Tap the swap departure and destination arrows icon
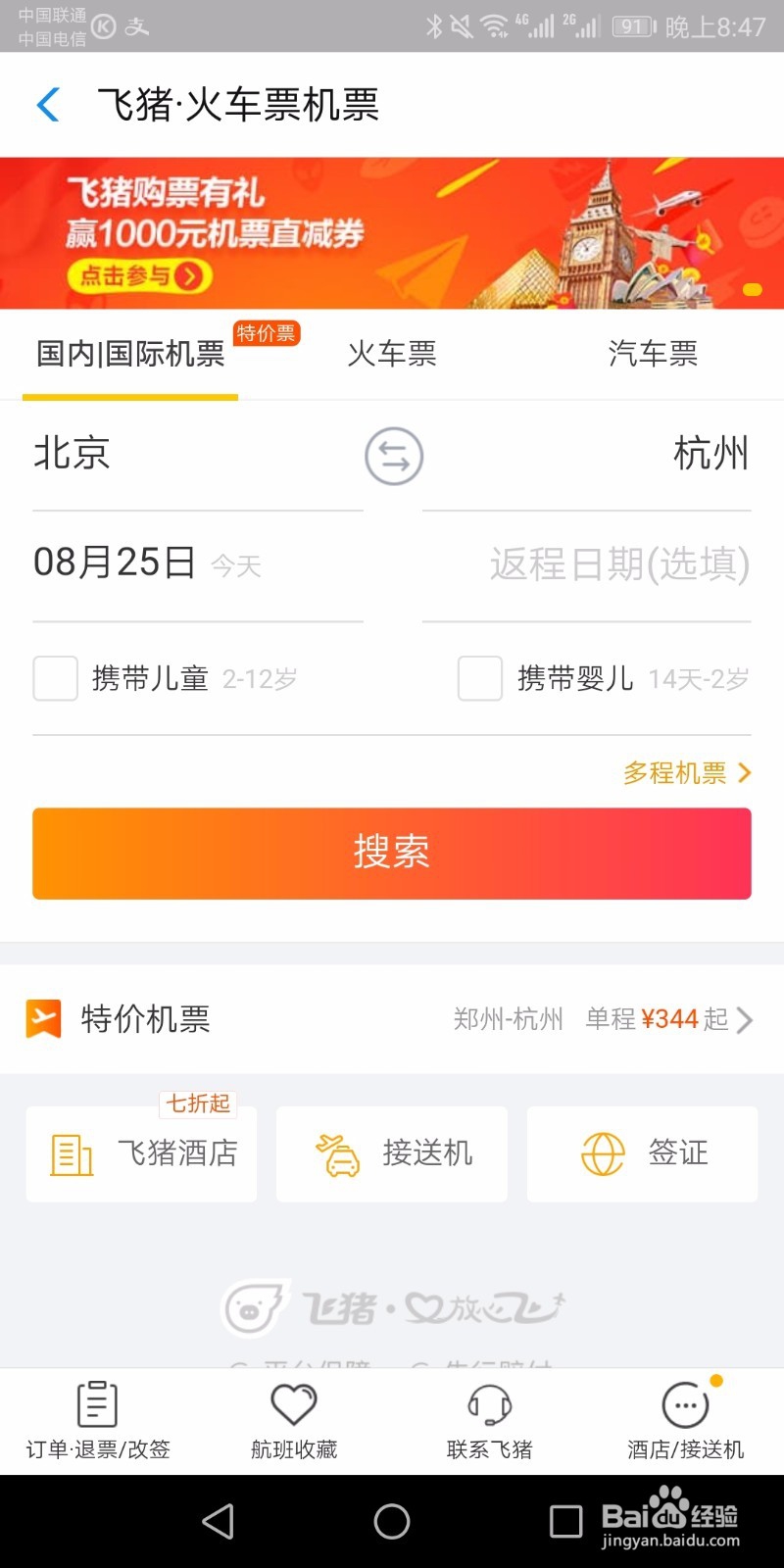The height and width of the screenshot is (1568, 784). (392, 456)
